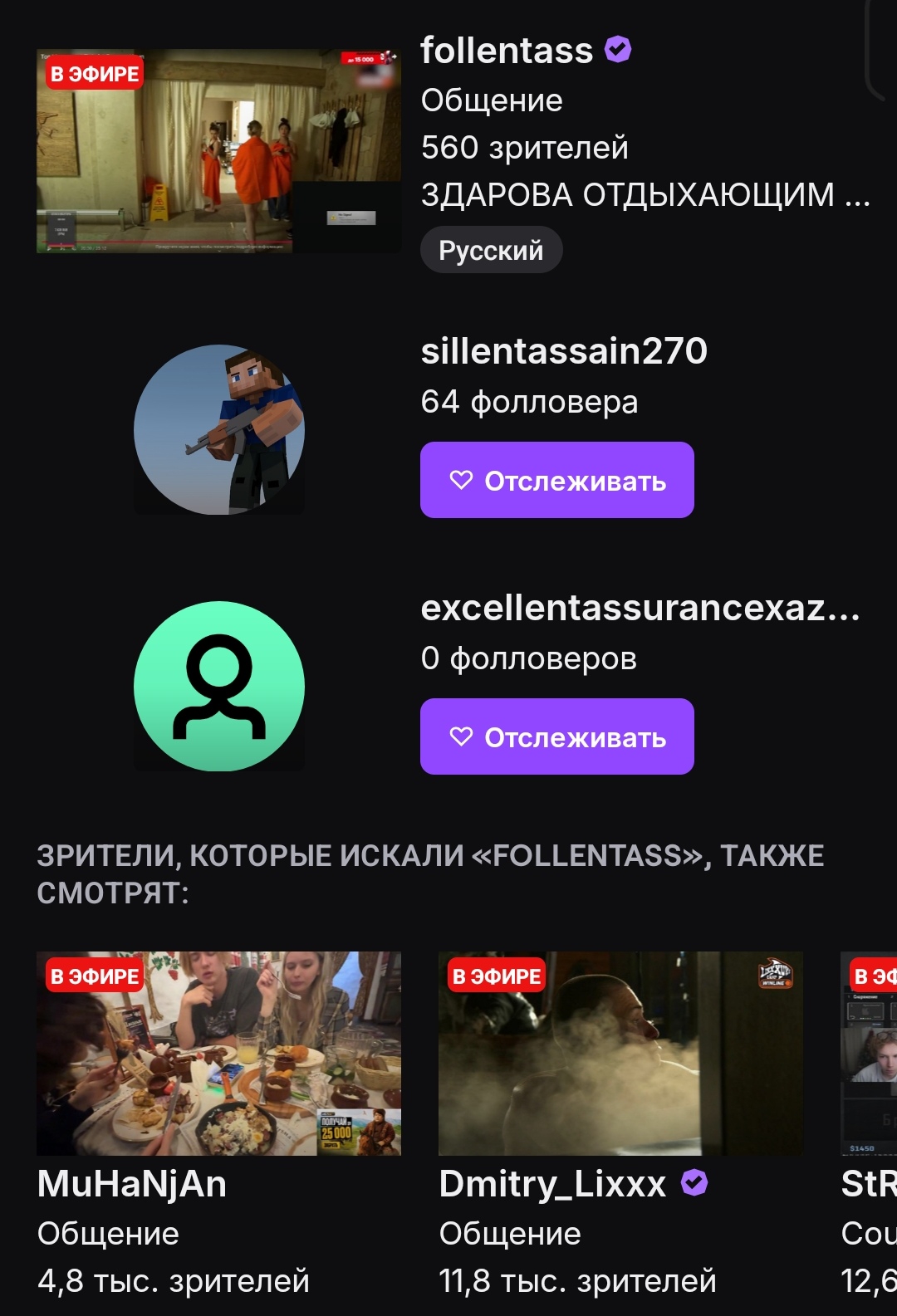Follow sillentassain270 with the Отслеживать button

pyautogui.click(x=557, y=480)
